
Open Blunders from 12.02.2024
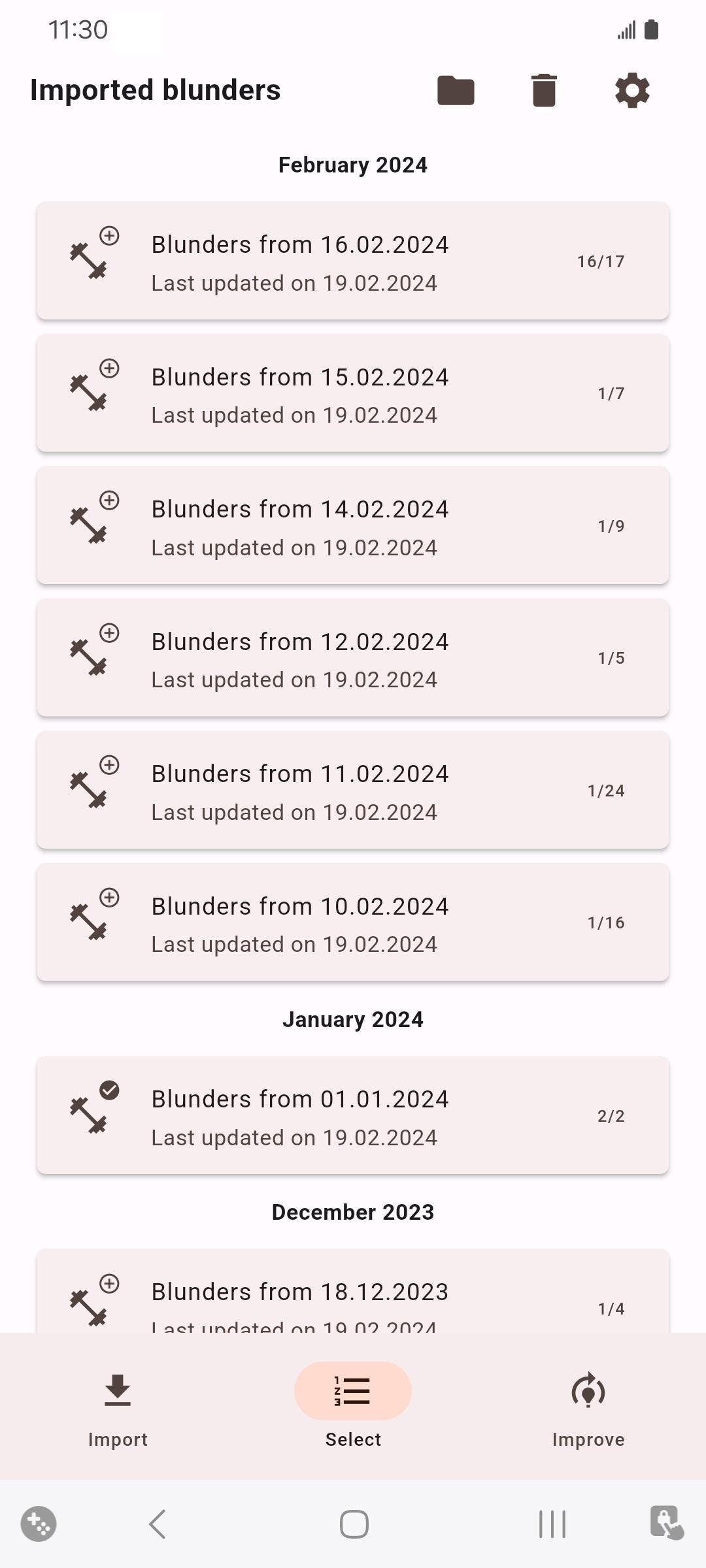coord(353,658)
